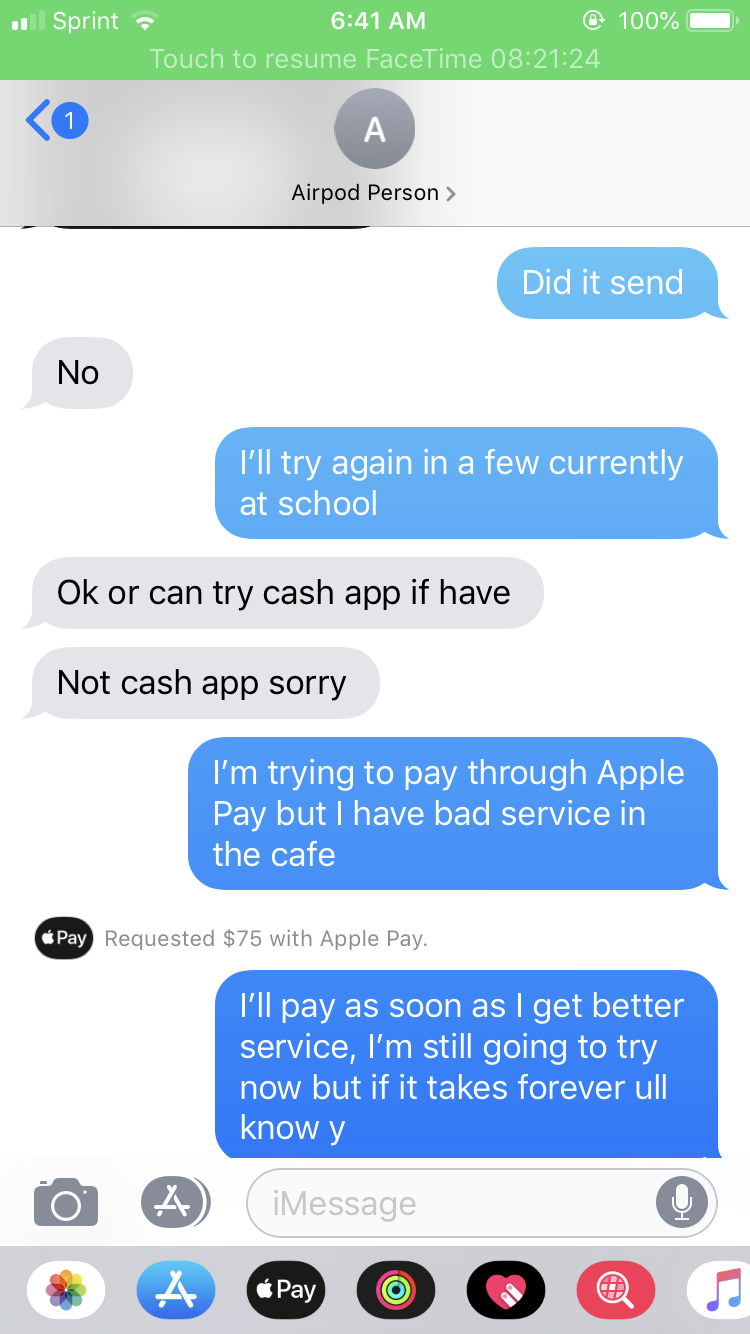Viewport: 750px width, 1334px height.
Task: Record an audio message with microphone
Action: pyautogui.click(x=682, y=1203)
